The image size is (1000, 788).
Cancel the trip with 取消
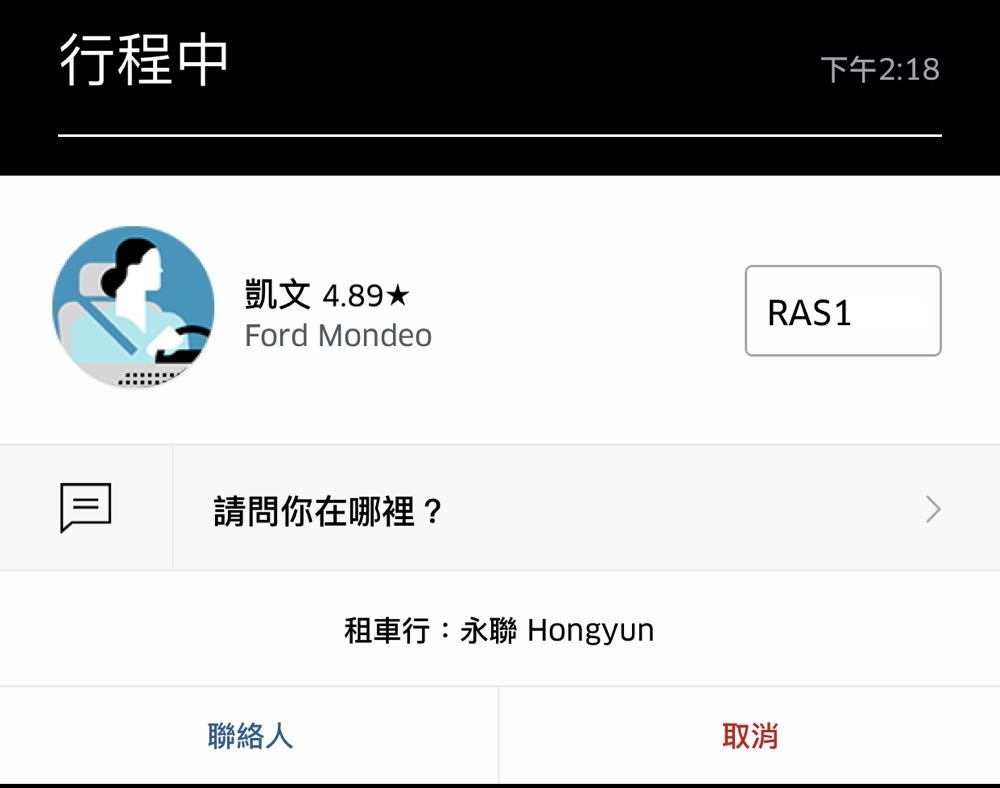click(750, 737)
